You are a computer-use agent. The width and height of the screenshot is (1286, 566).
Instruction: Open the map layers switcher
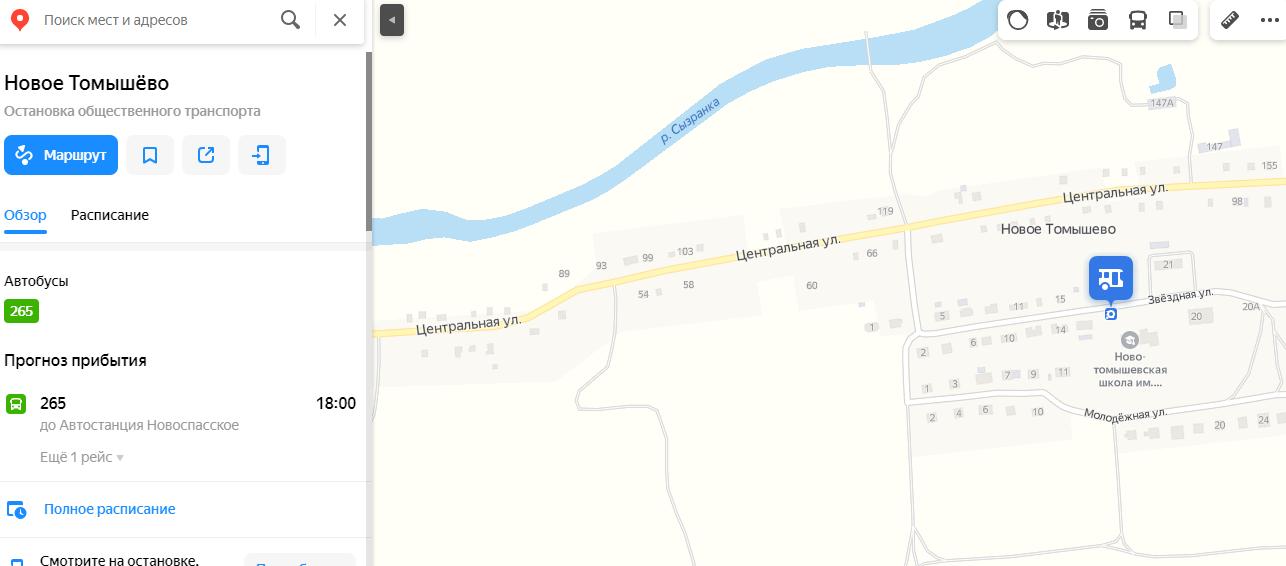[x=1178, y=20]
